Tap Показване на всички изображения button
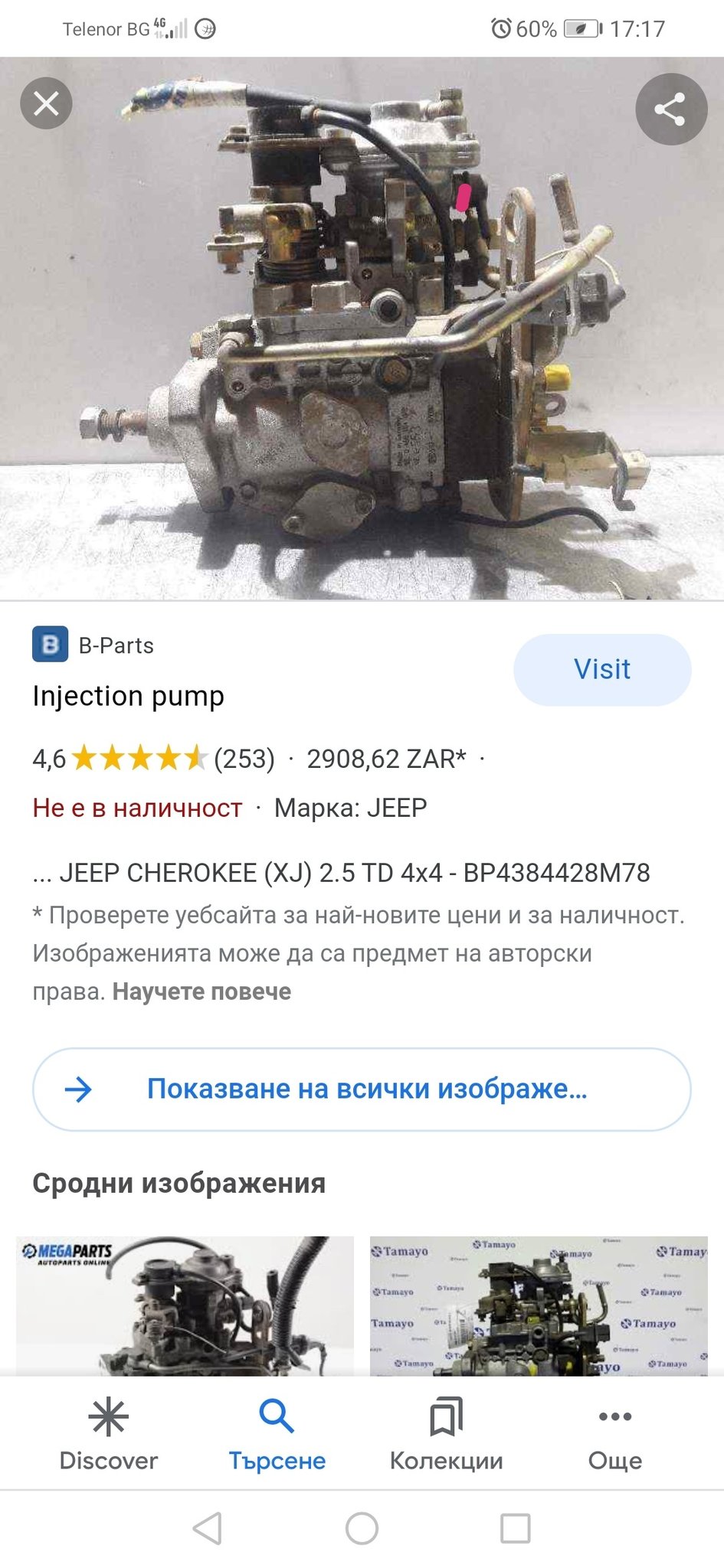724x1568 pixels. click(x=362, y=1089)
